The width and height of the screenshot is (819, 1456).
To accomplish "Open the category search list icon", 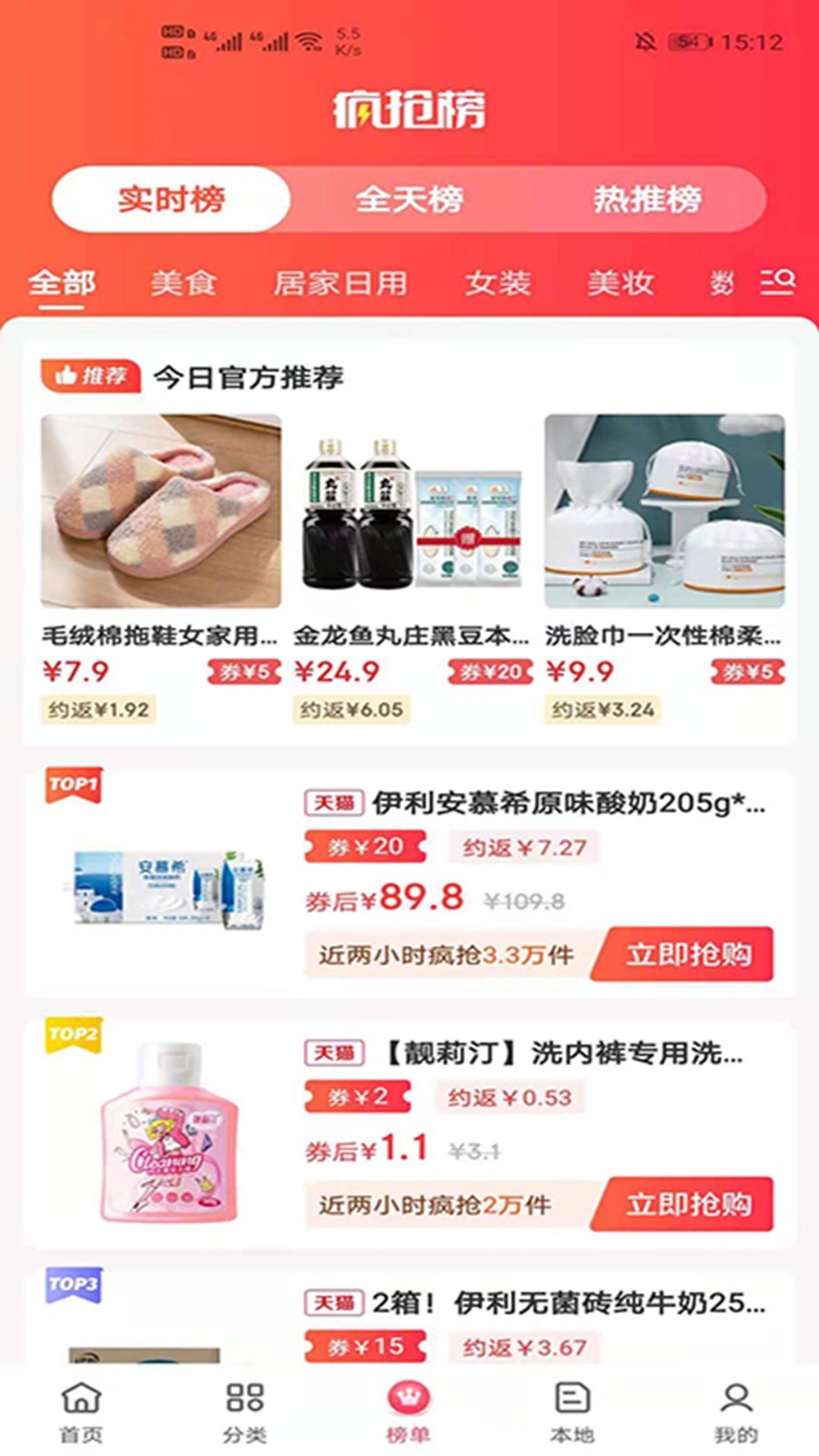I will [778, 282].
